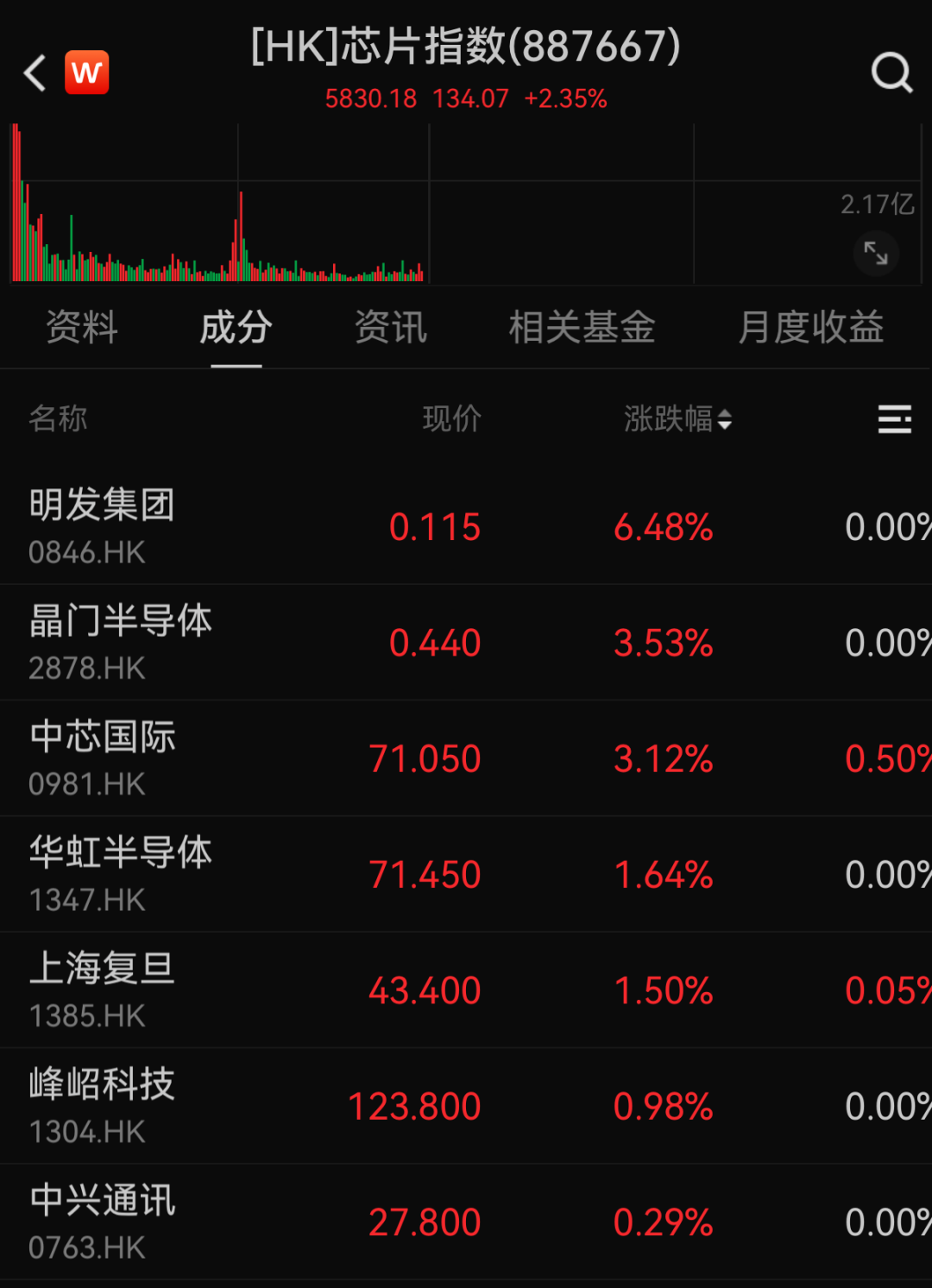Open the column settings list icon
Viewport: 932px width, 1288px height.
895,419
